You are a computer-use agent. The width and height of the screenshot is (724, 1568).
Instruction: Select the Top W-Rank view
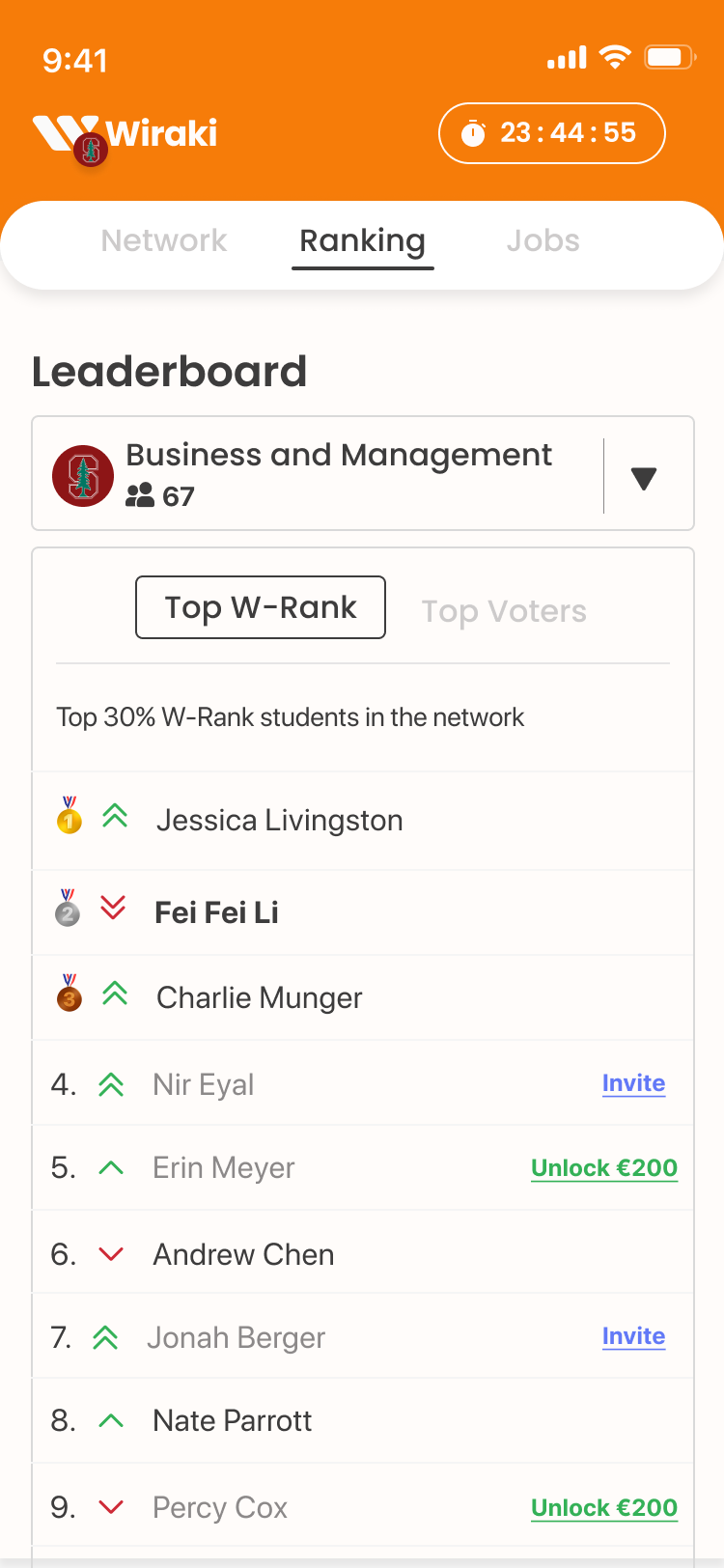tap(260, 607)
